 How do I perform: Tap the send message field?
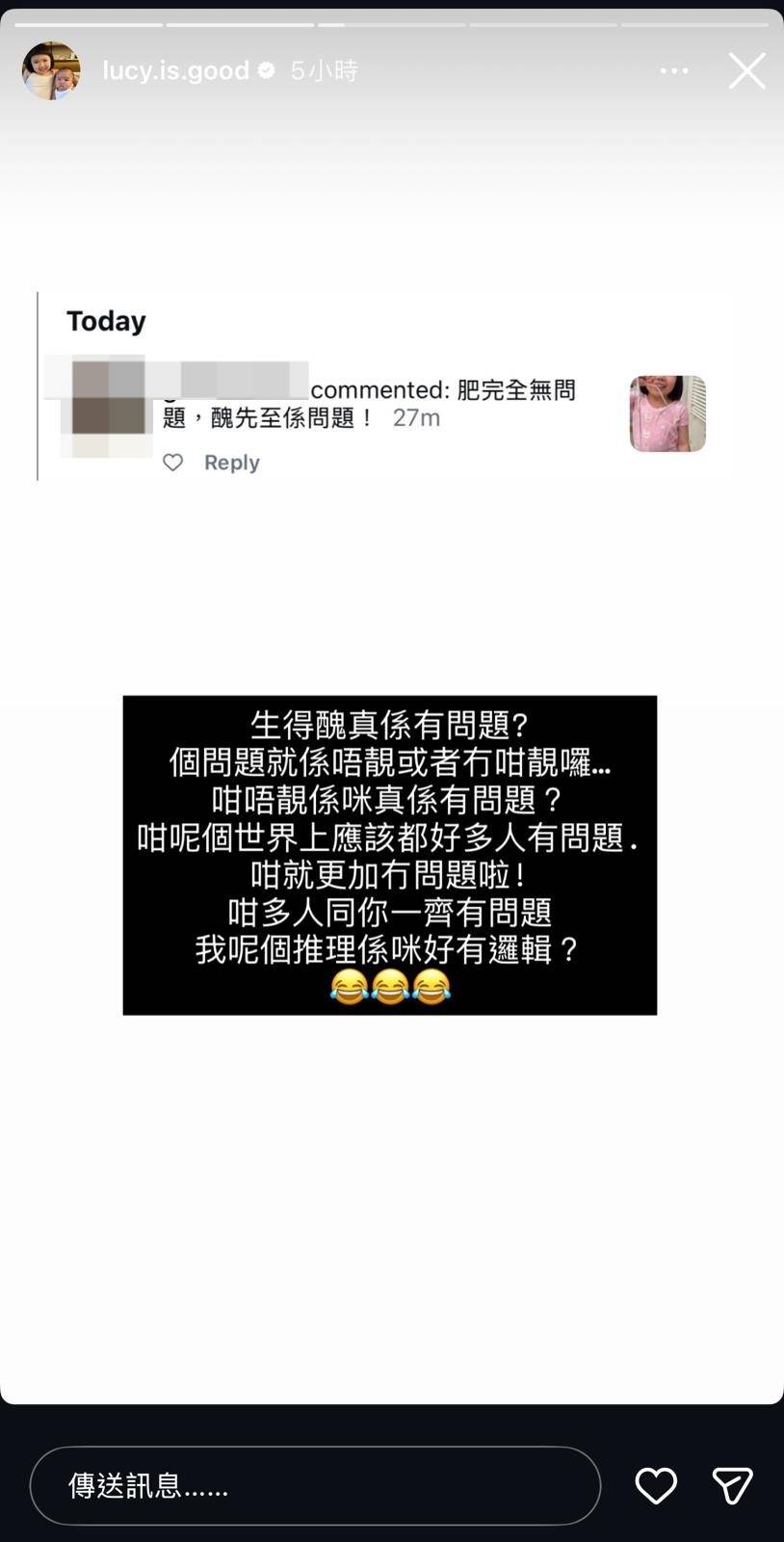coord(315,1485)
